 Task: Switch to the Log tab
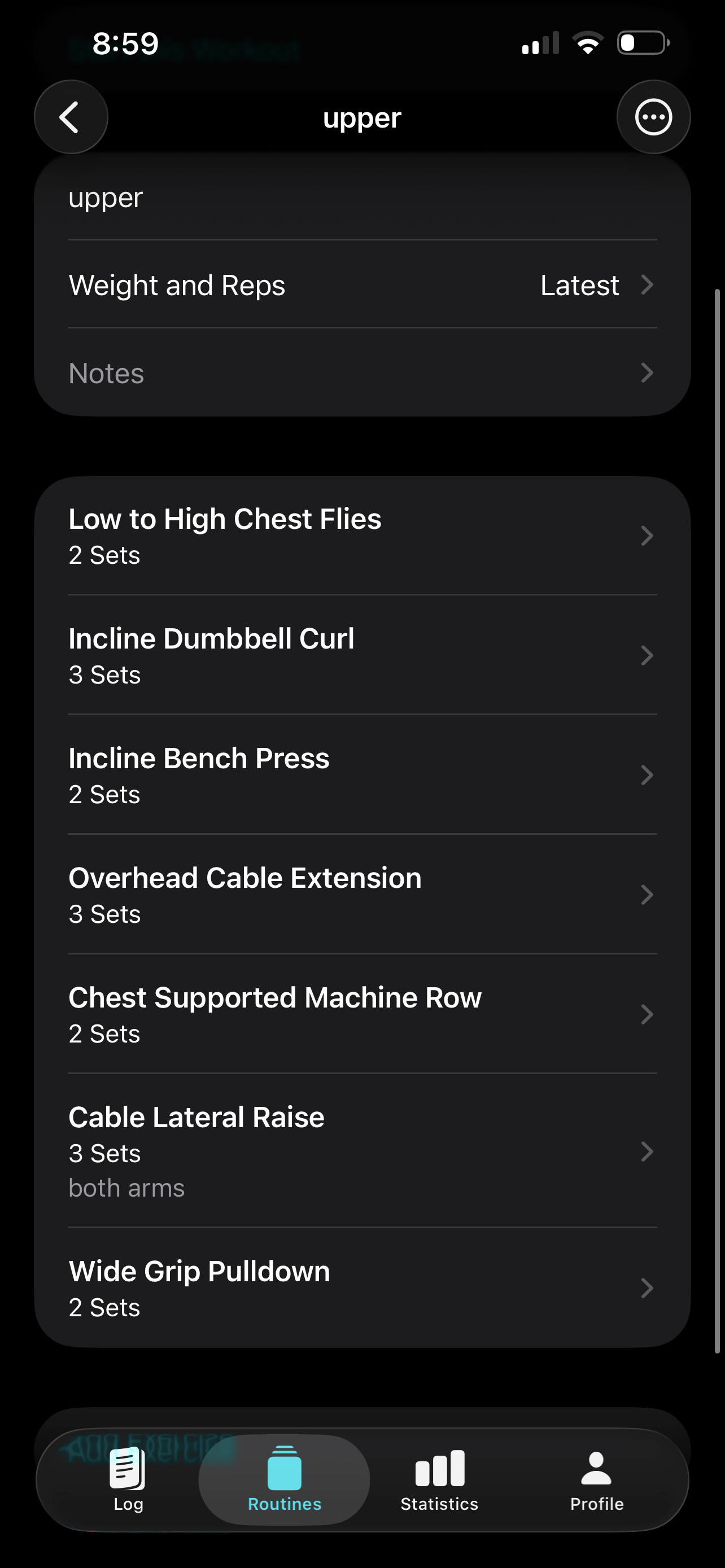pos(128,1479)
